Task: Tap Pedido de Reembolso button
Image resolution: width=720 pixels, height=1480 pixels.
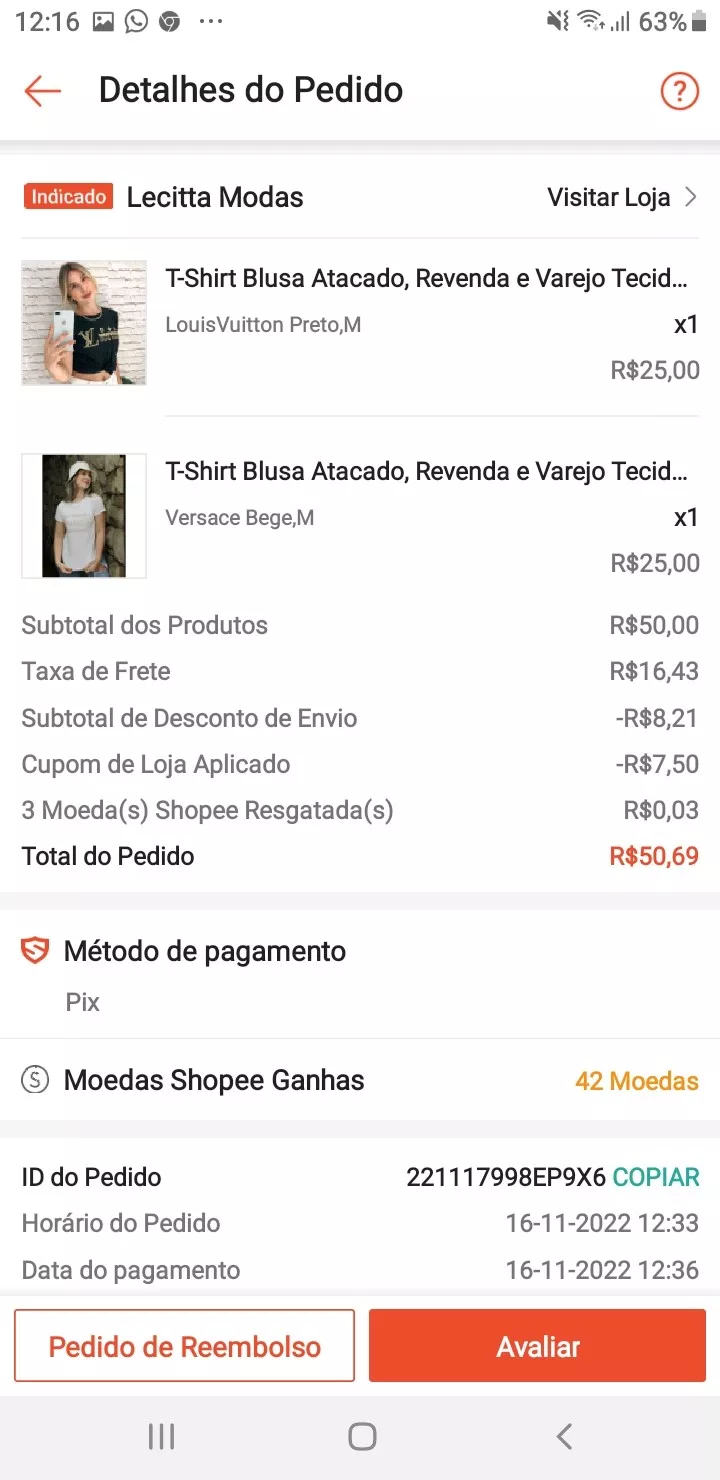Action: (185, 1346)
